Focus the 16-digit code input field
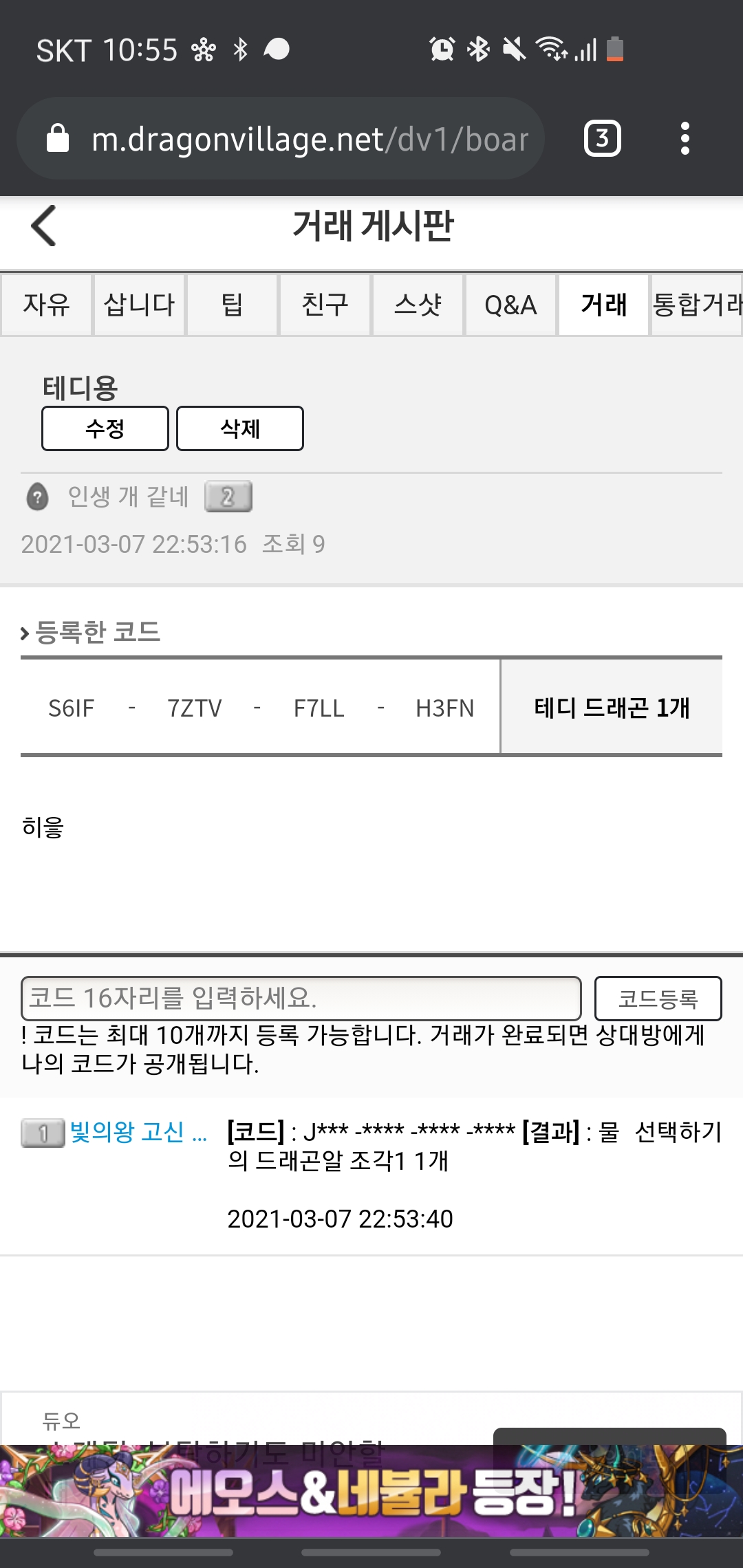 point(301,998)
